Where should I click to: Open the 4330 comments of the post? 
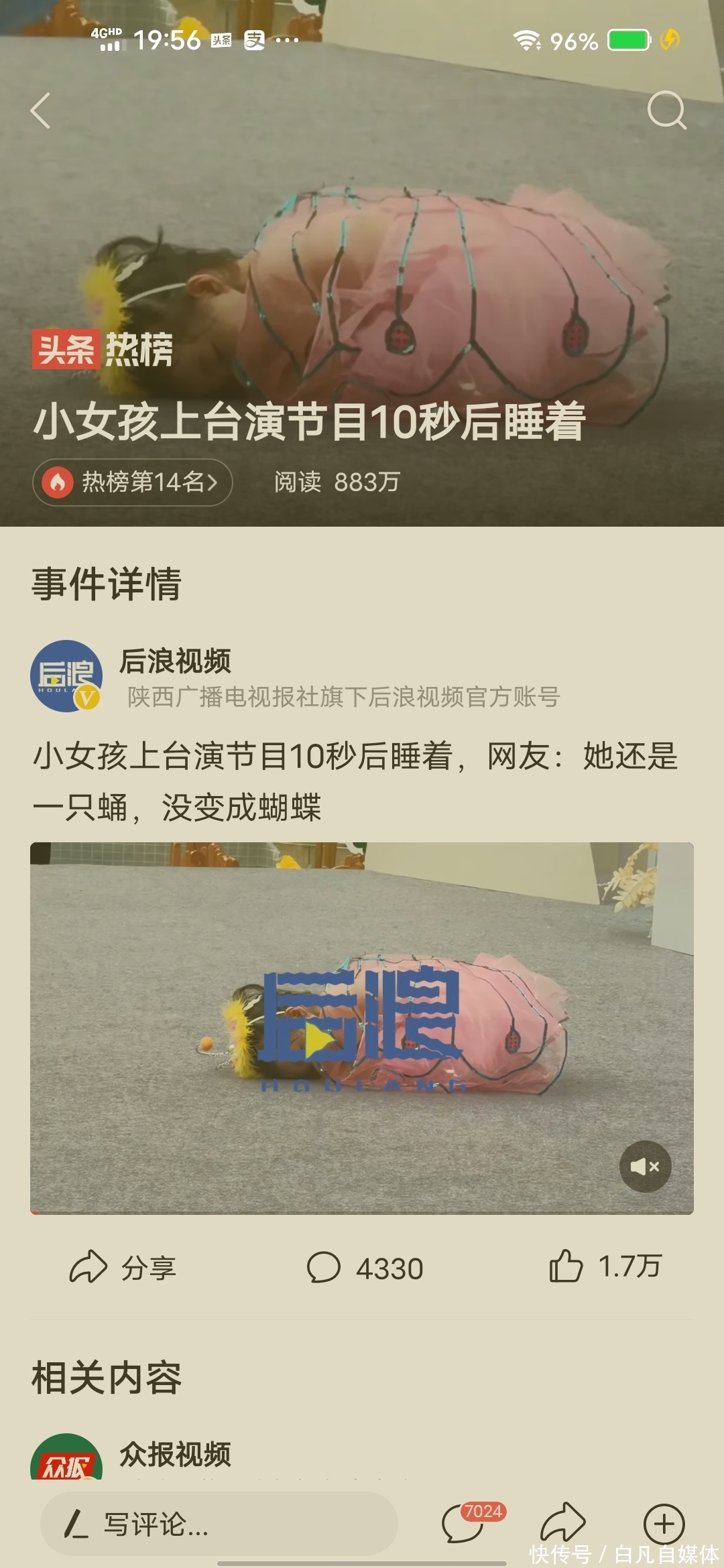365,1268
